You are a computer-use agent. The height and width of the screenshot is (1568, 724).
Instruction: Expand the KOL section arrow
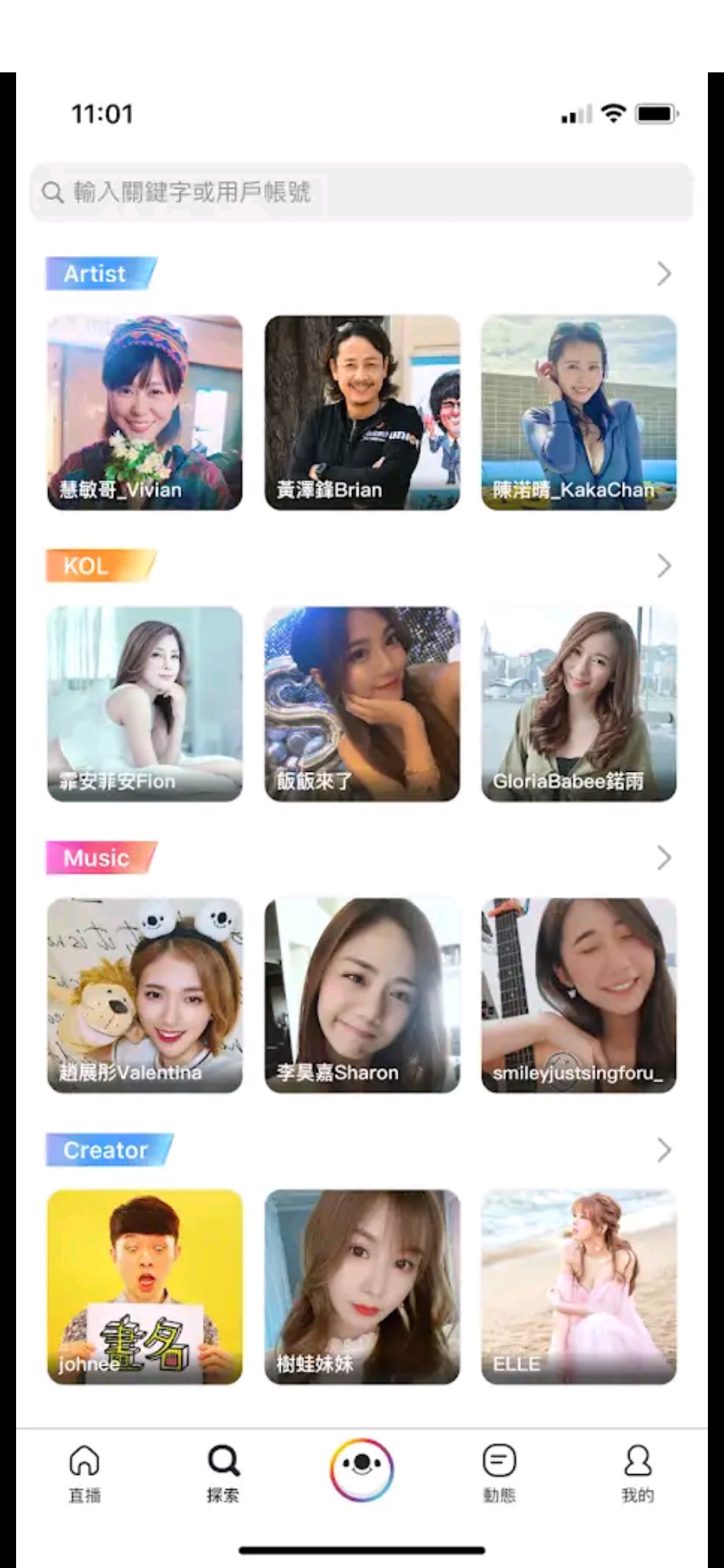[x=664, y=566]
